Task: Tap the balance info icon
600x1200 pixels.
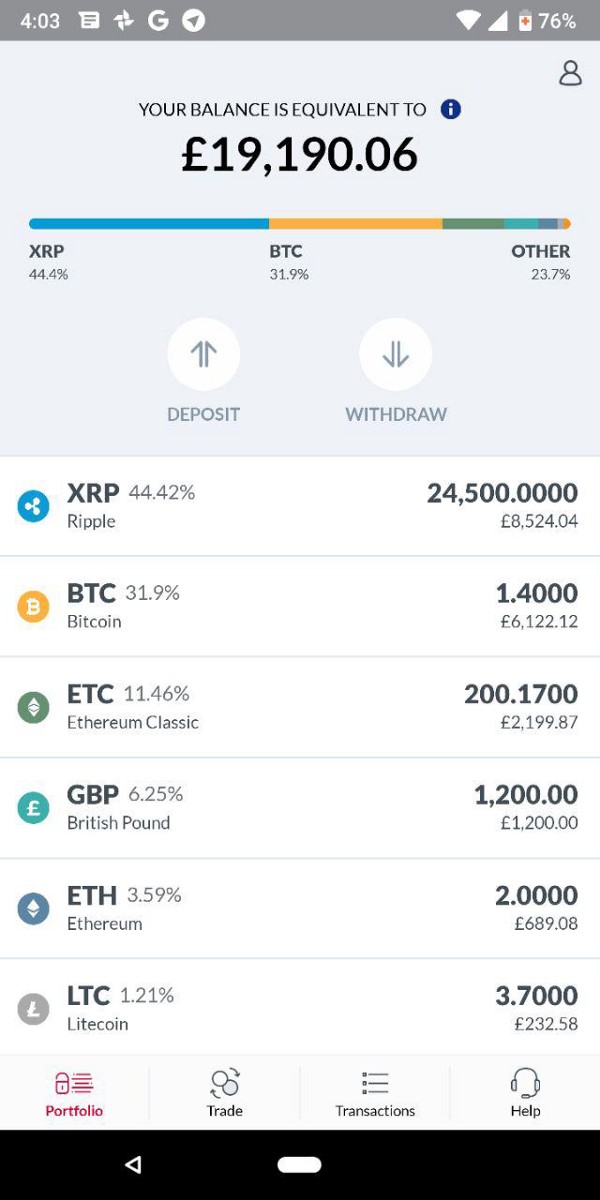Action: point(450,109)
